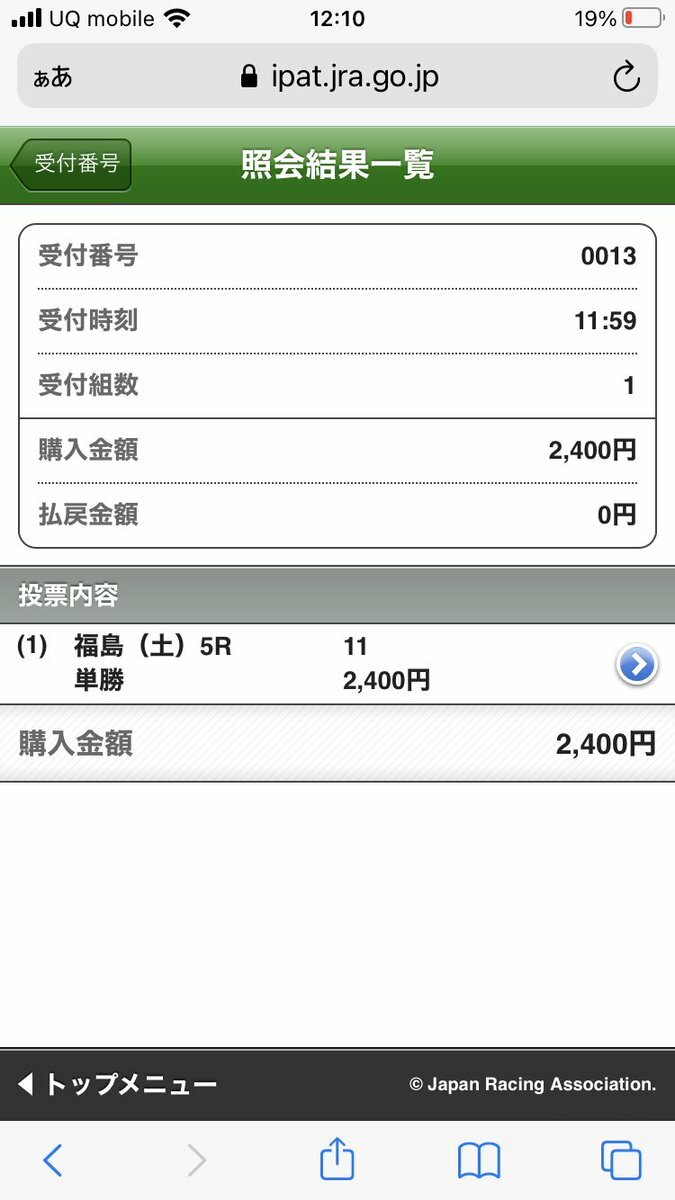Go back to 受付番号 list
The image size is (675, 1200).
coord(71,164)
